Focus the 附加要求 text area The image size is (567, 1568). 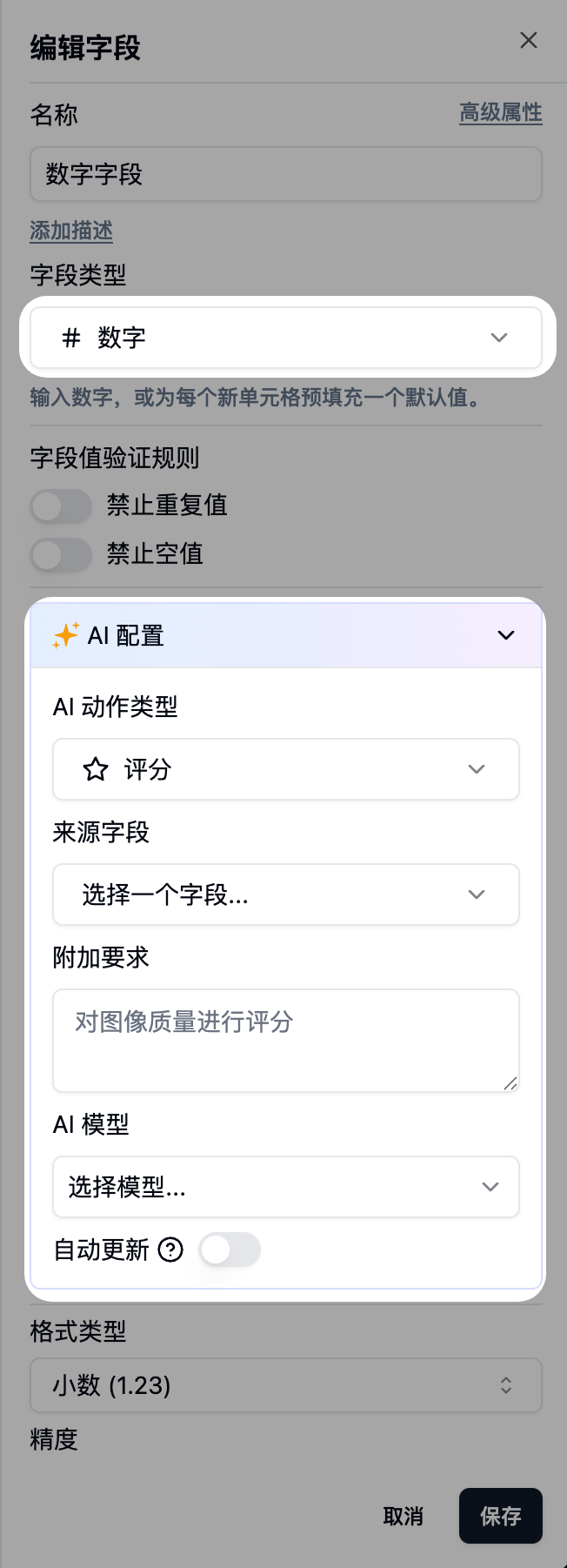coord(285,1040)
